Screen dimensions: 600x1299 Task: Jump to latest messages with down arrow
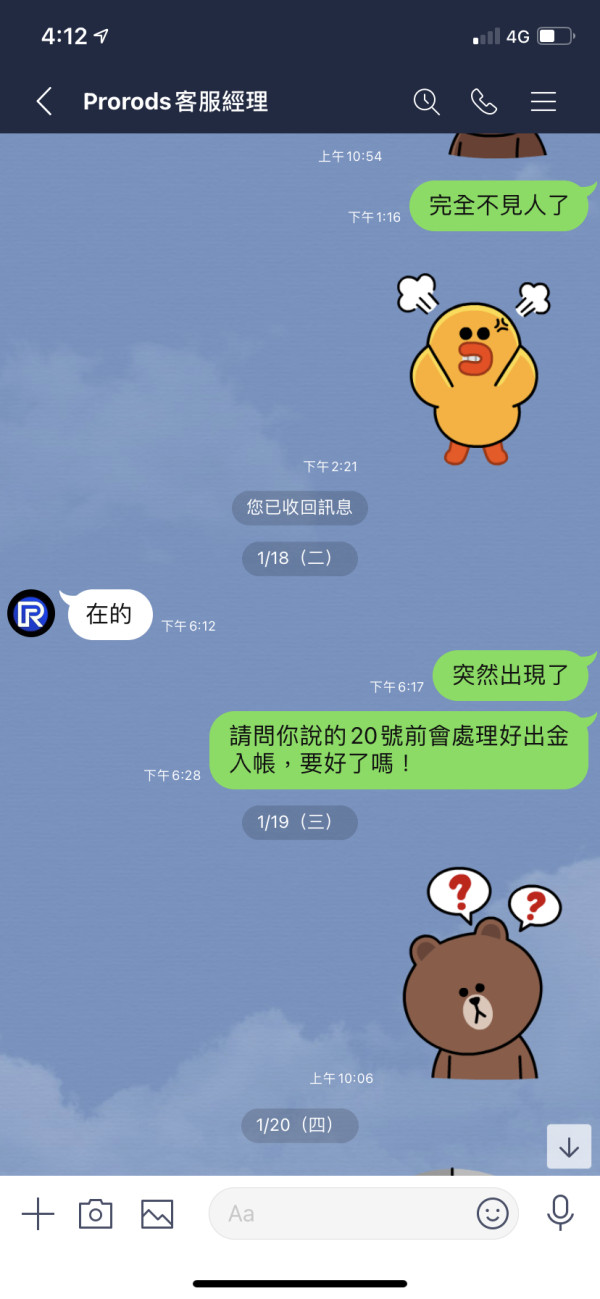tap(569, 1146)
